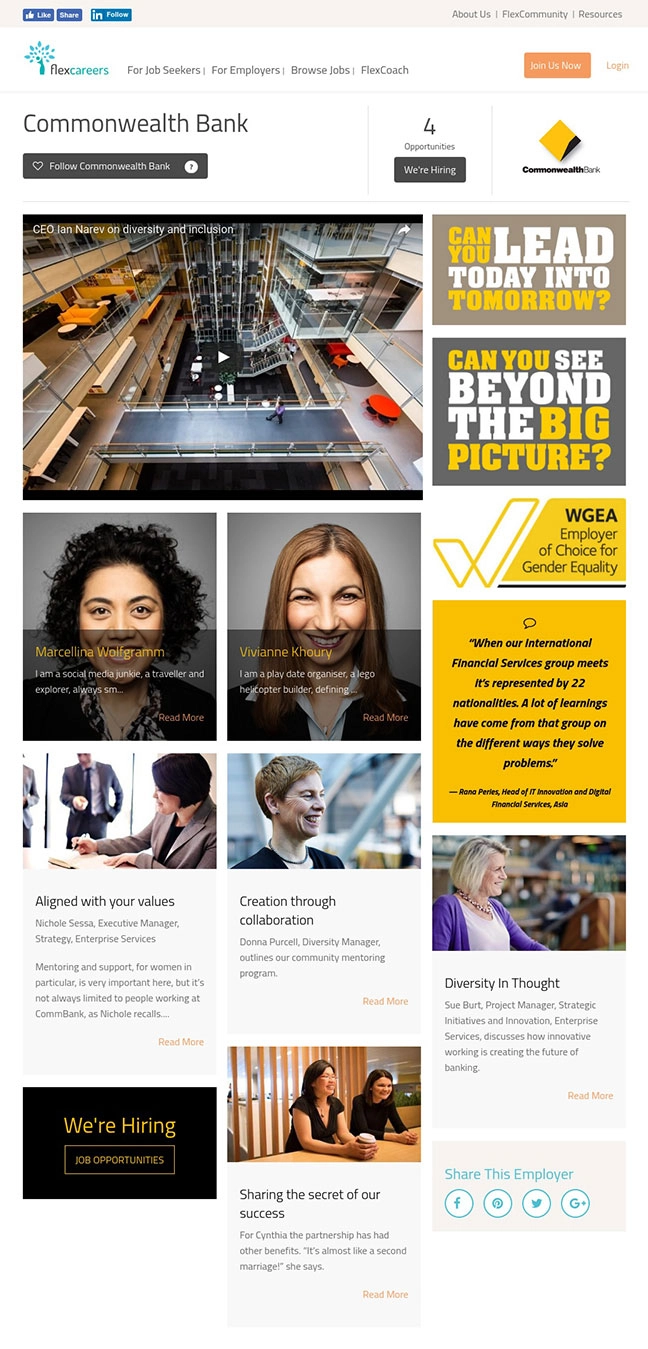Go to Browse Jobs
648x1349 pixels.
320,70
